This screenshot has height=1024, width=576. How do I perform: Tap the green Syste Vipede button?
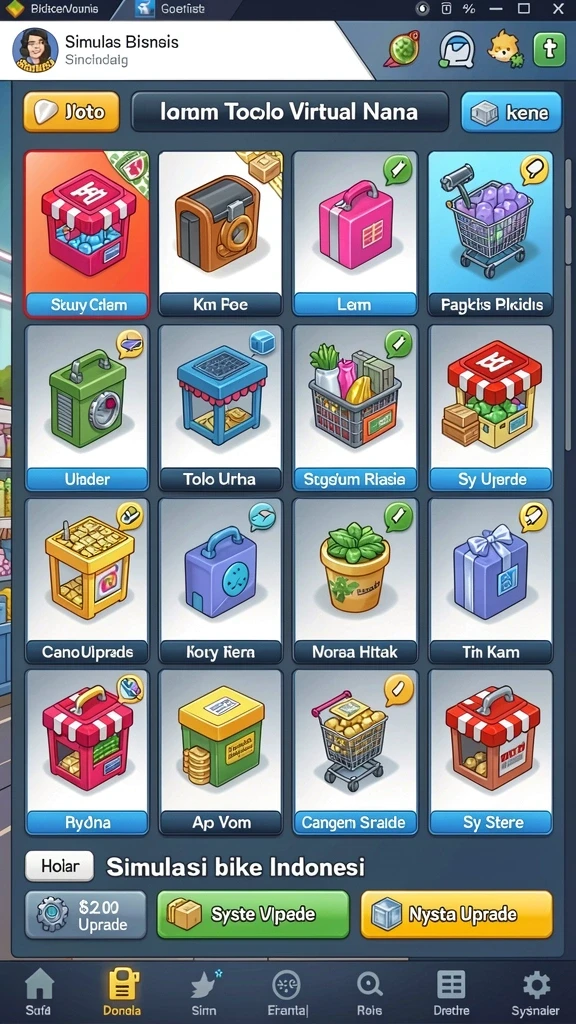click(253, 914)
